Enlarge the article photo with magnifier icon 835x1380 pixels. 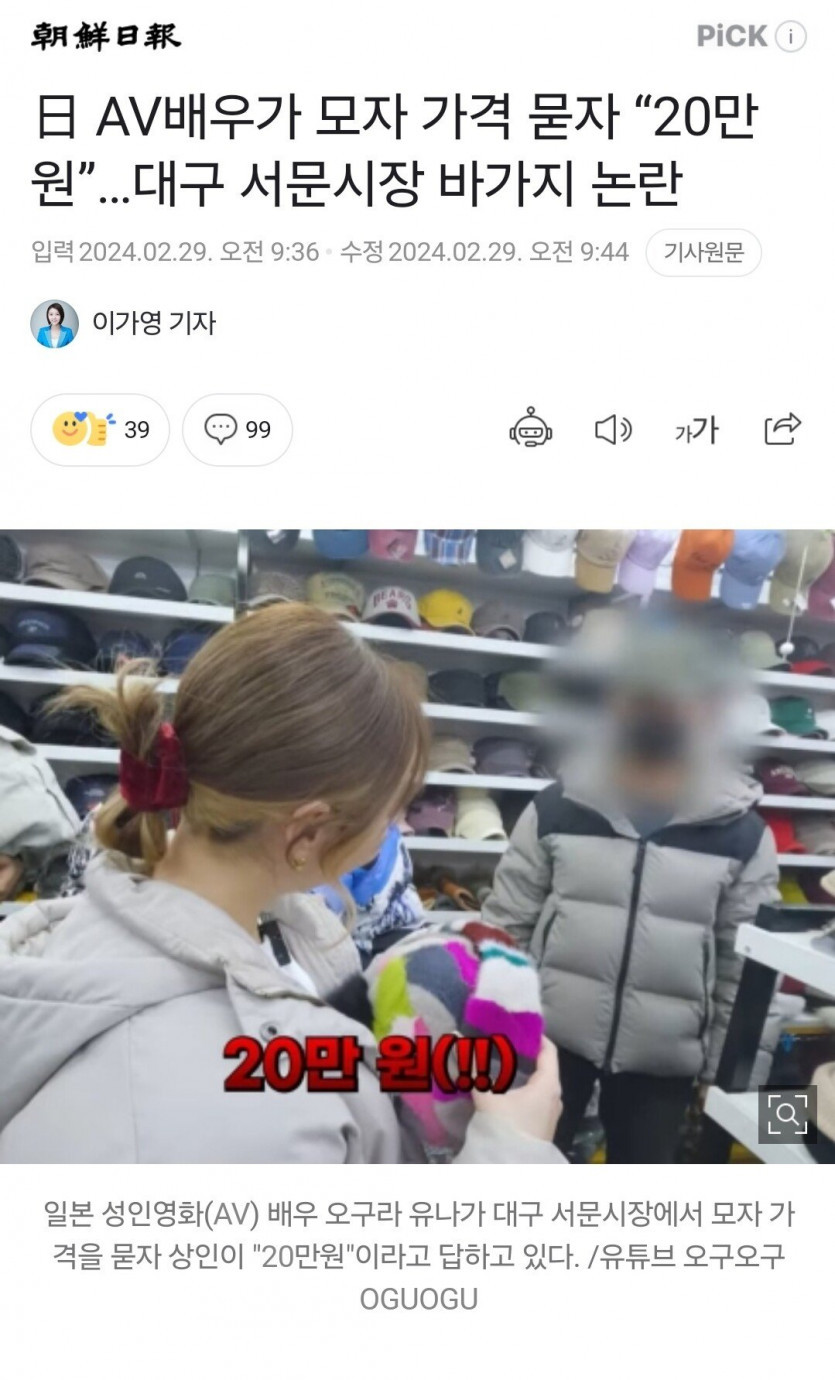(x=787, y=1114)
